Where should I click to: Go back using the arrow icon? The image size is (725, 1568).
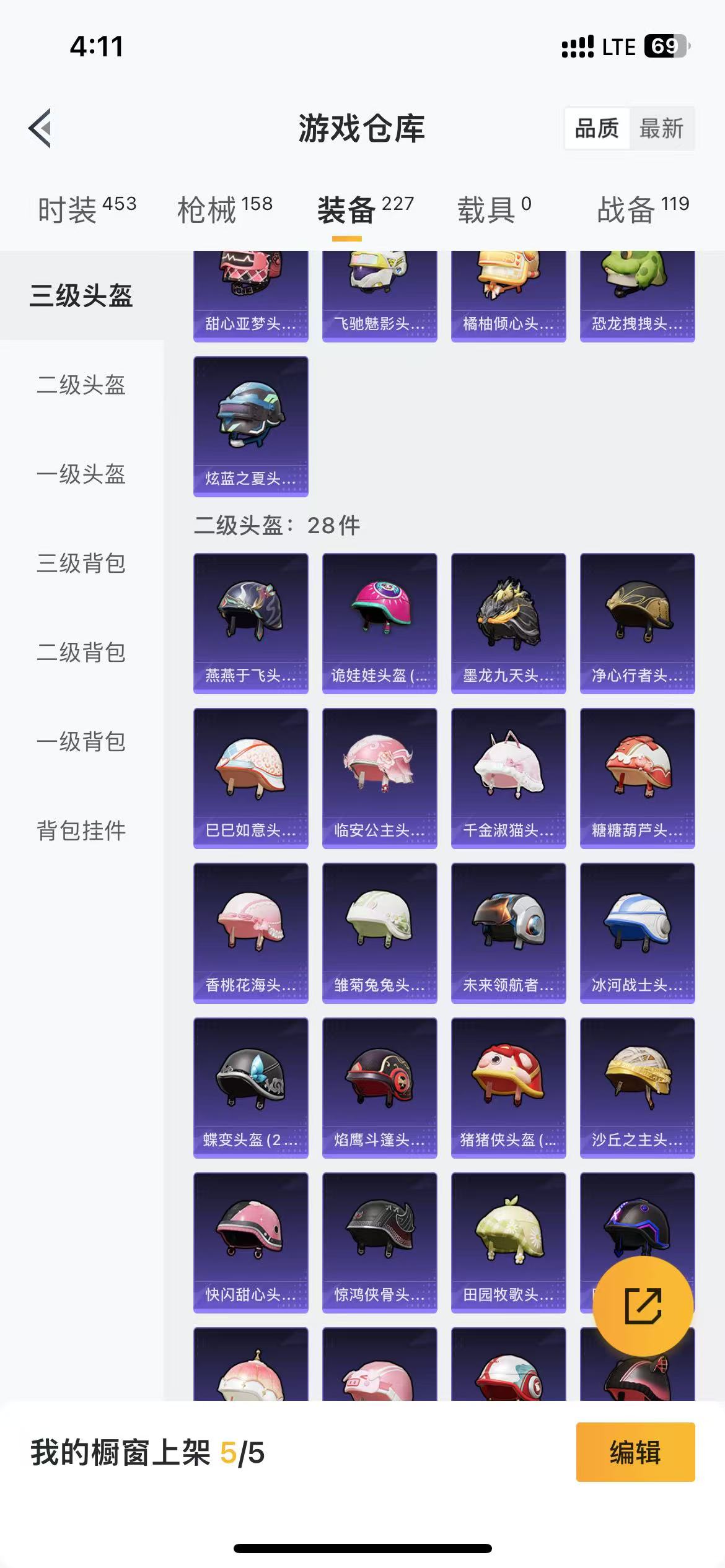coord(40,128)
